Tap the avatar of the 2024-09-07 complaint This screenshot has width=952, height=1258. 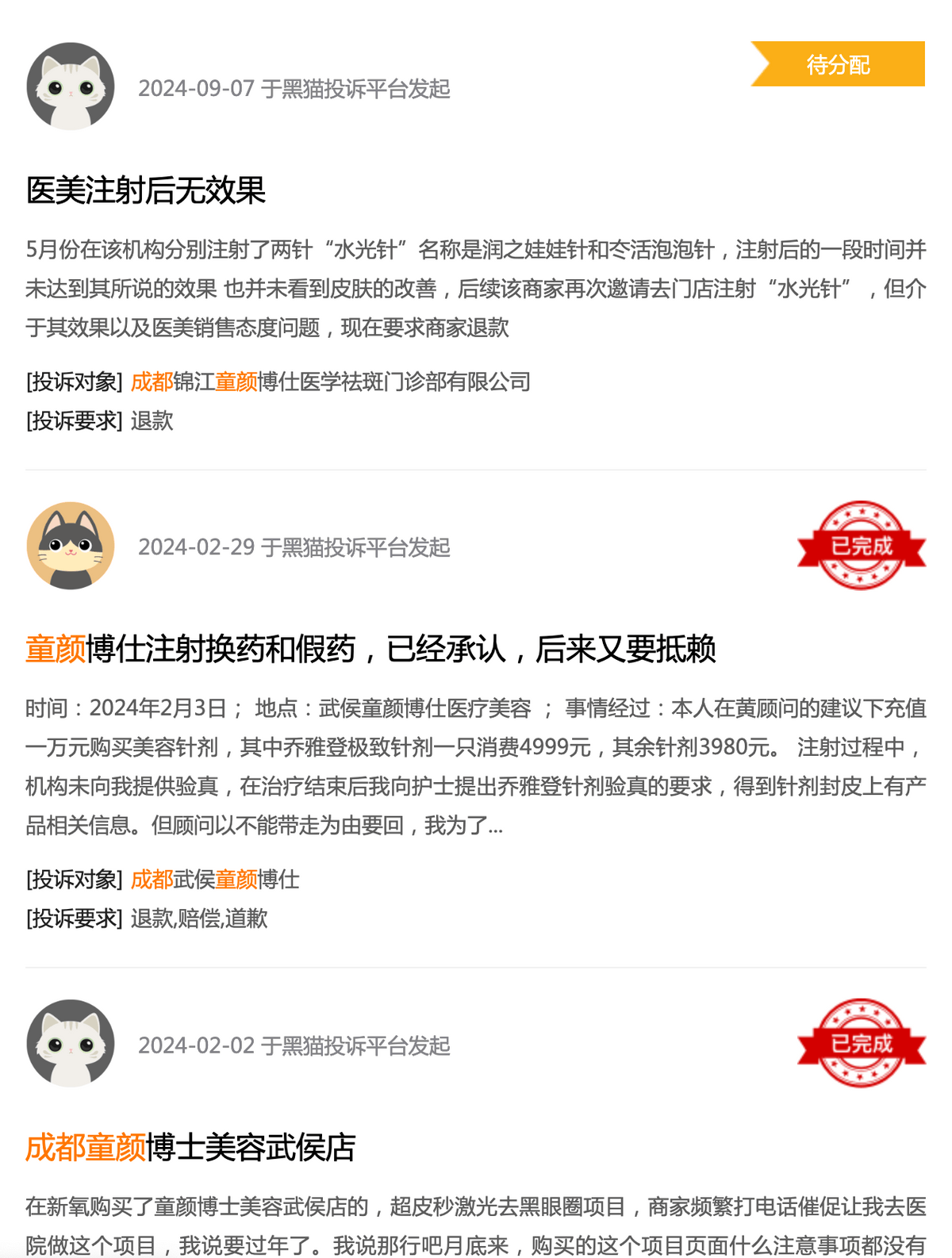pyautogui.click(x=71, y=86)
